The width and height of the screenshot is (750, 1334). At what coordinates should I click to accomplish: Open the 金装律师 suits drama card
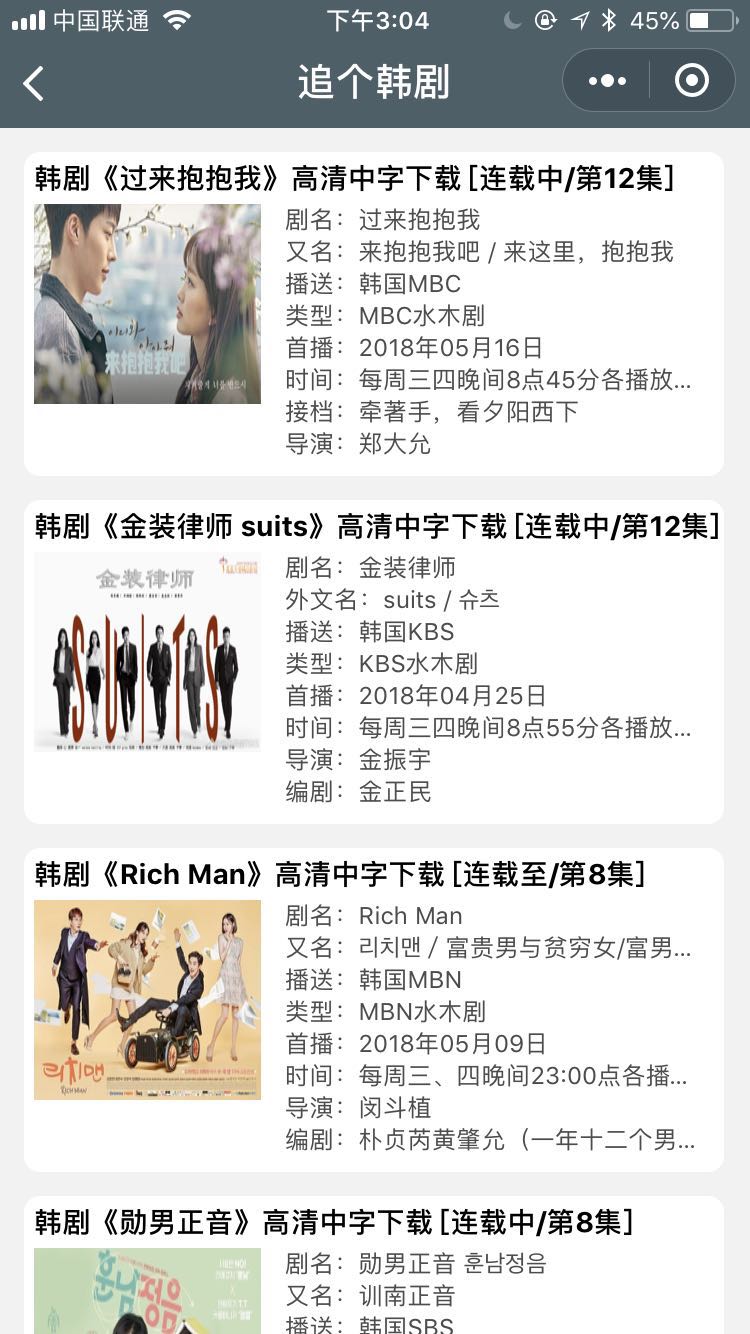point(374,662)
